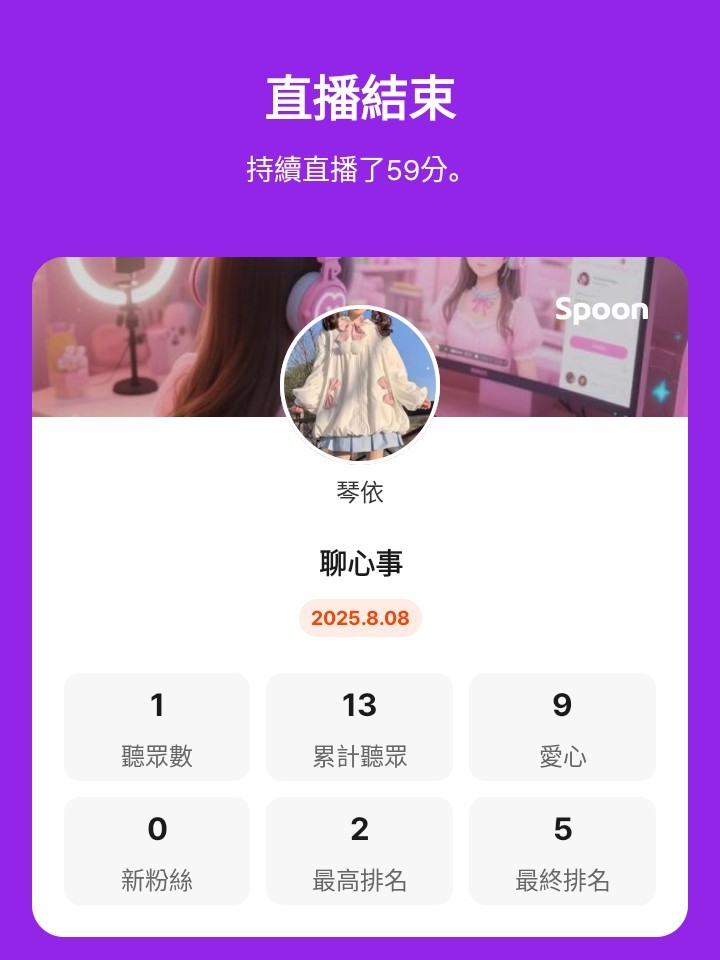Expand the stream summary card
The height and width of the screenshot is (960, 720).
[x=359, y=590]
